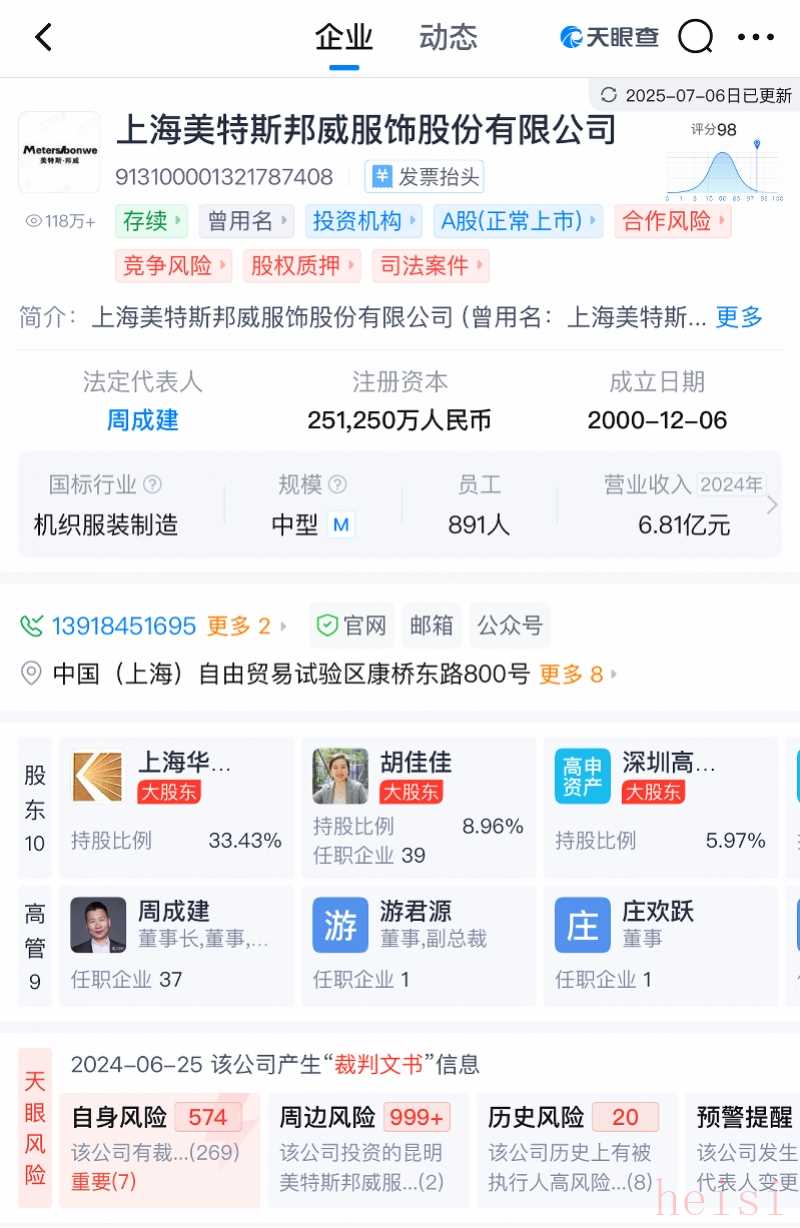Open the search magnifier icon
This screenshot has height=1228, width=800.
[x=695, y=38]
